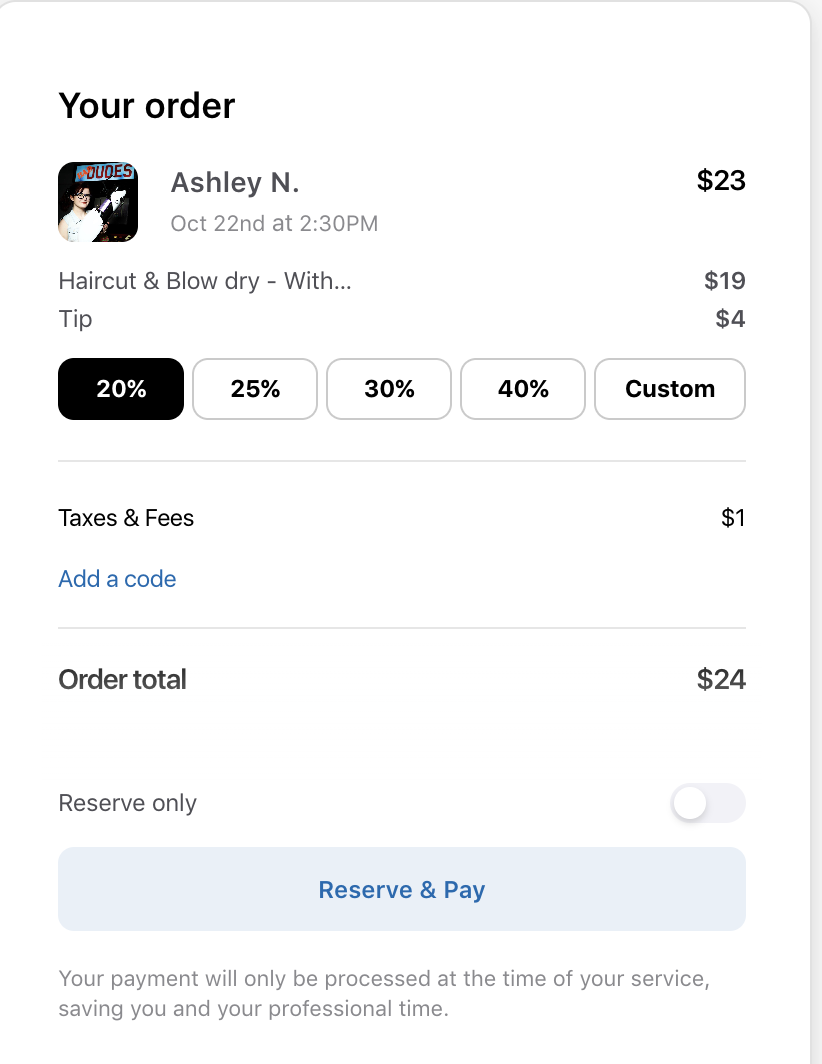
Task: Enable the Reserve only switch
Action: coord(708,803)
